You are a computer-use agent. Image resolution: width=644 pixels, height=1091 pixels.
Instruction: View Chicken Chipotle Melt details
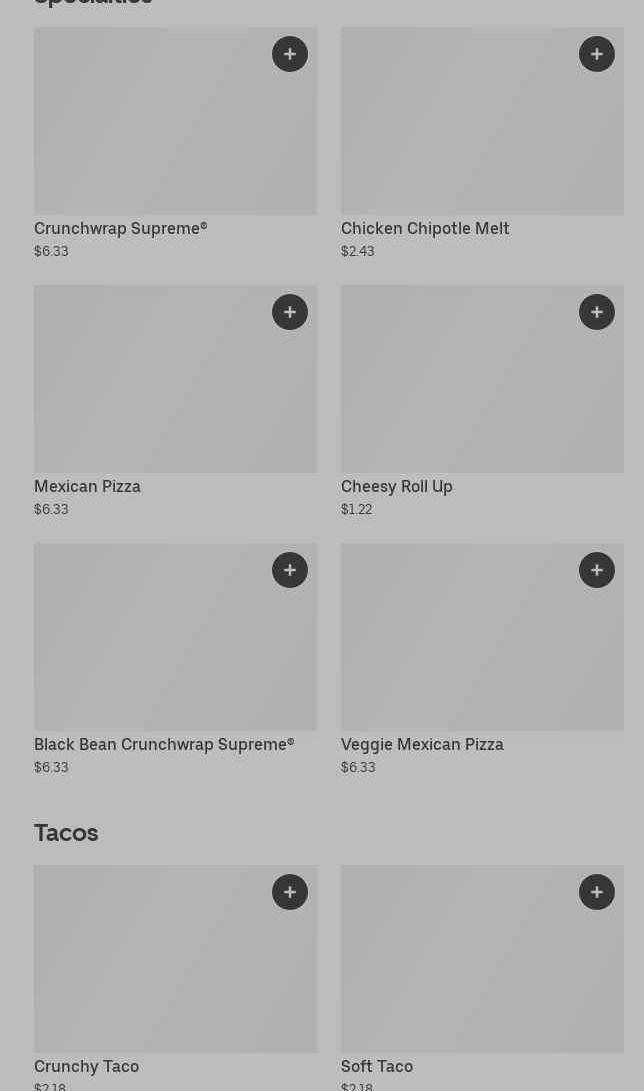[460, 140]
